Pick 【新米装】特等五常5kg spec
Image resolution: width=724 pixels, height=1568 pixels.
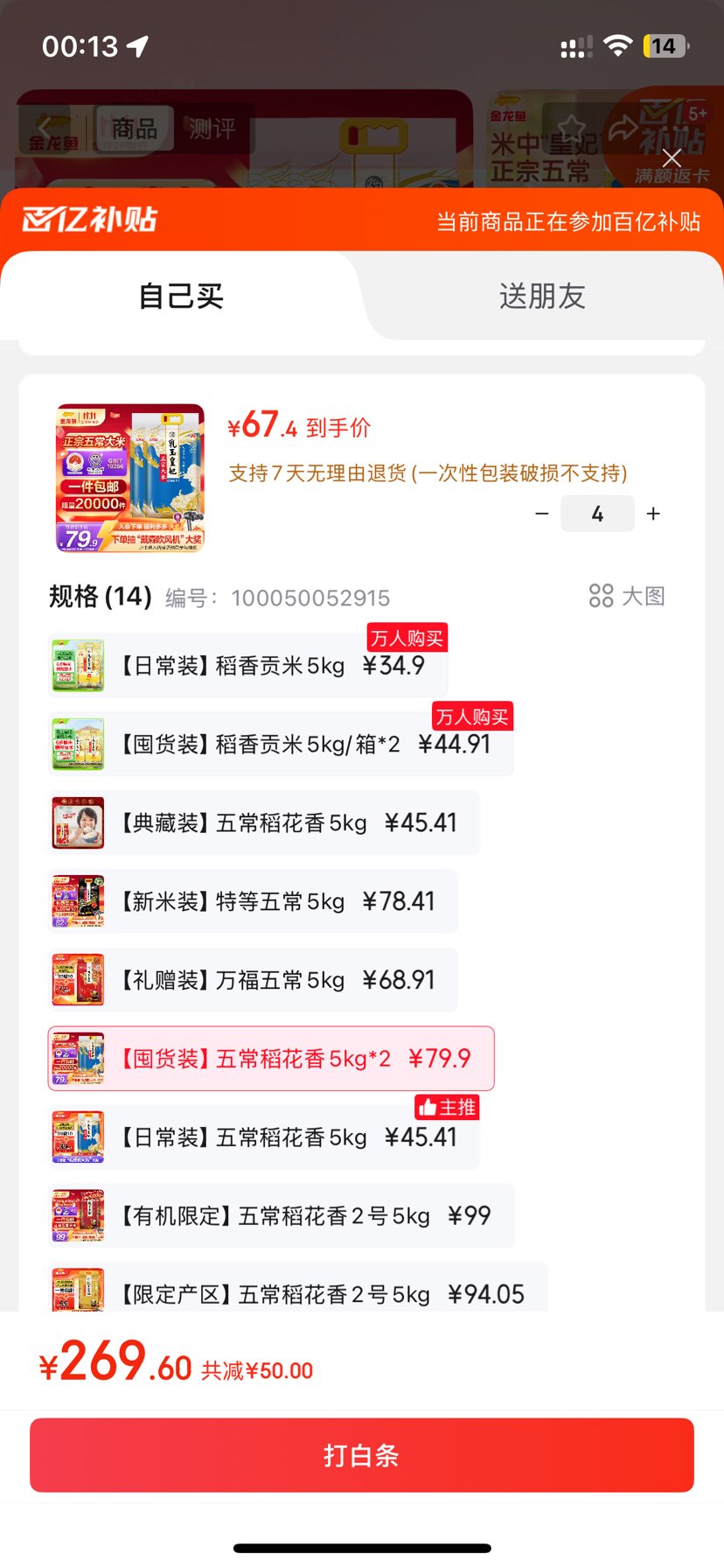[253, 902]
